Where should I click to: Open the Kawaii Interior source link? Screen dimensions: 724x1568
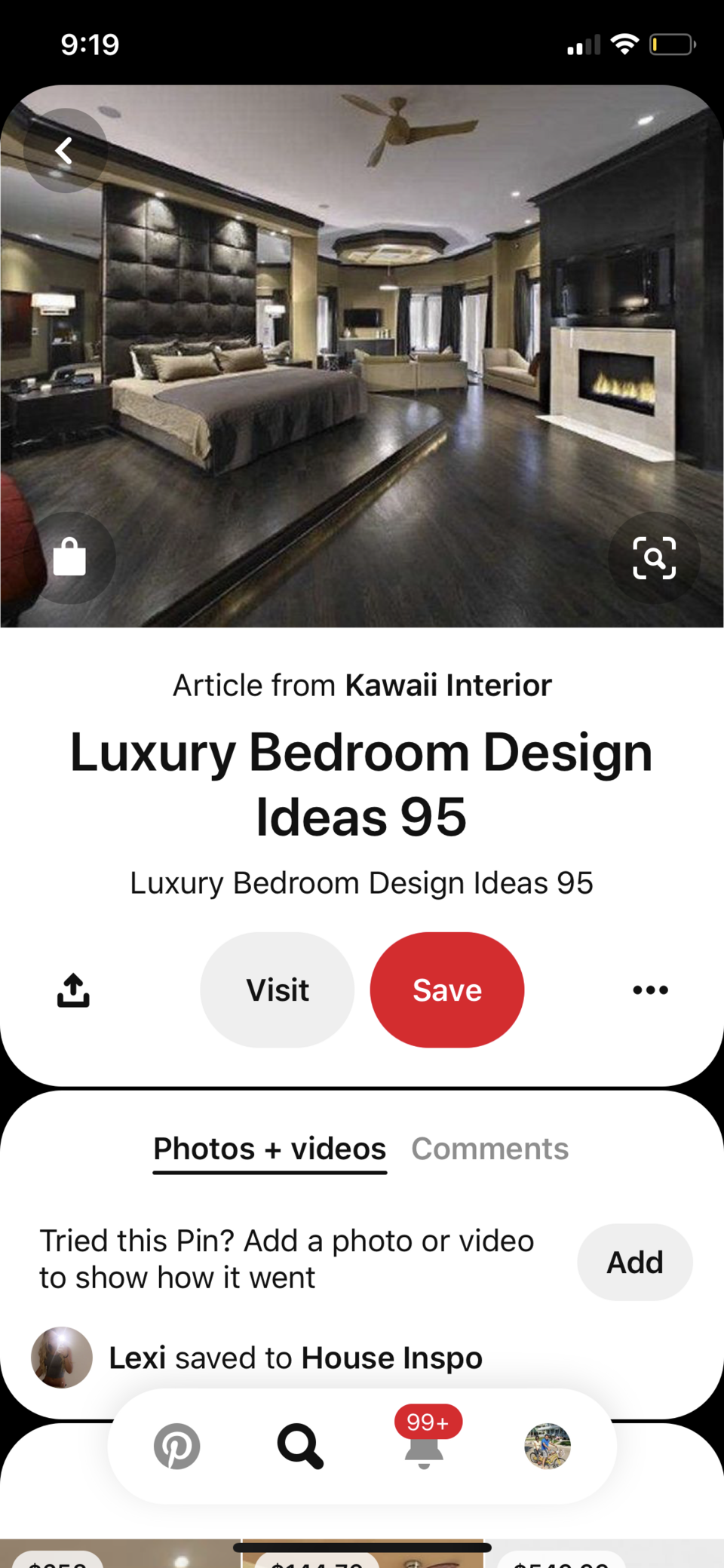[448, 685]
